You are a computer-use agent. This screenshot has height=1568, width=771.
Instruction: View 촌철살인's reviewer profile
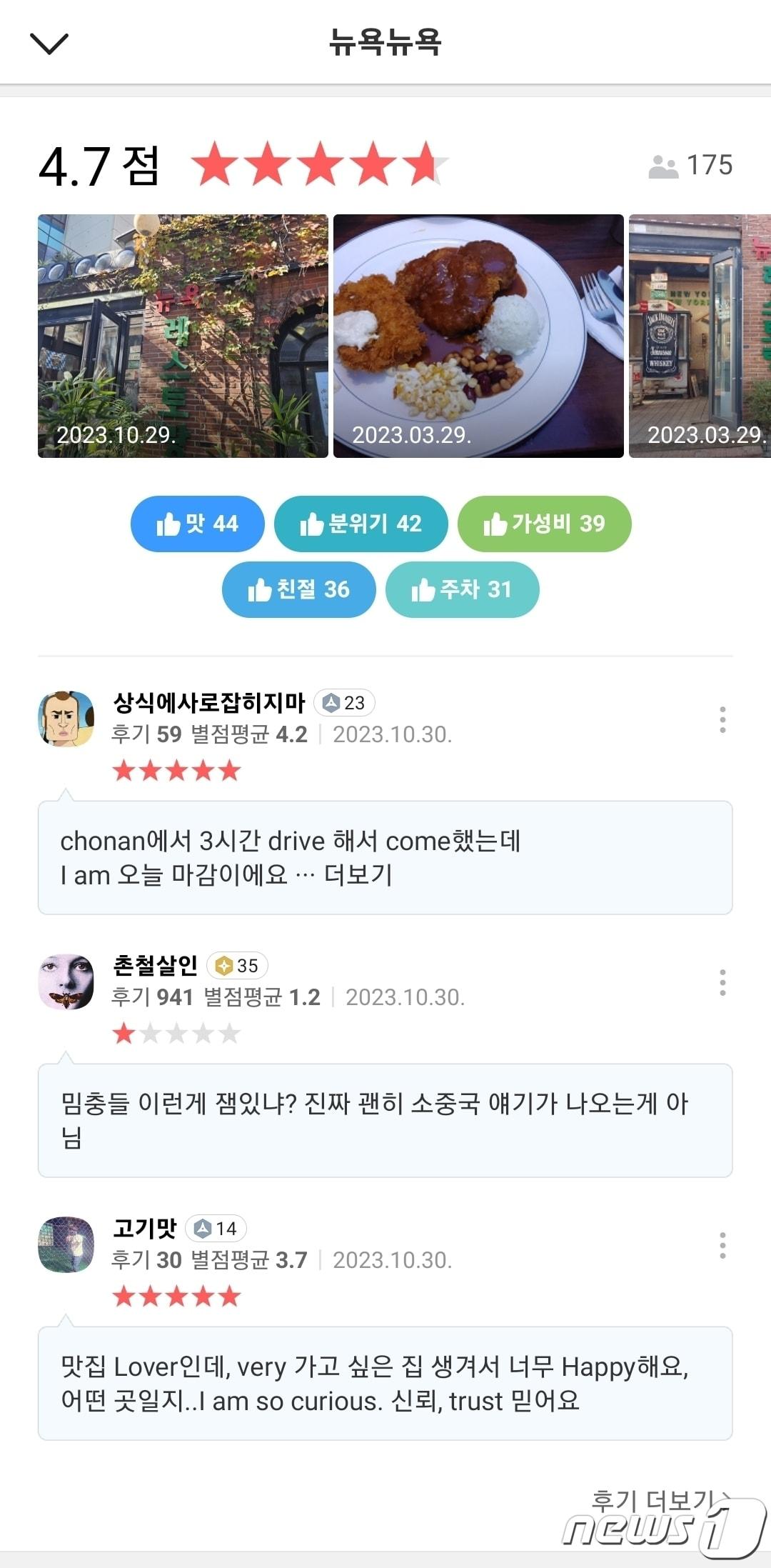tap(66, 982)
